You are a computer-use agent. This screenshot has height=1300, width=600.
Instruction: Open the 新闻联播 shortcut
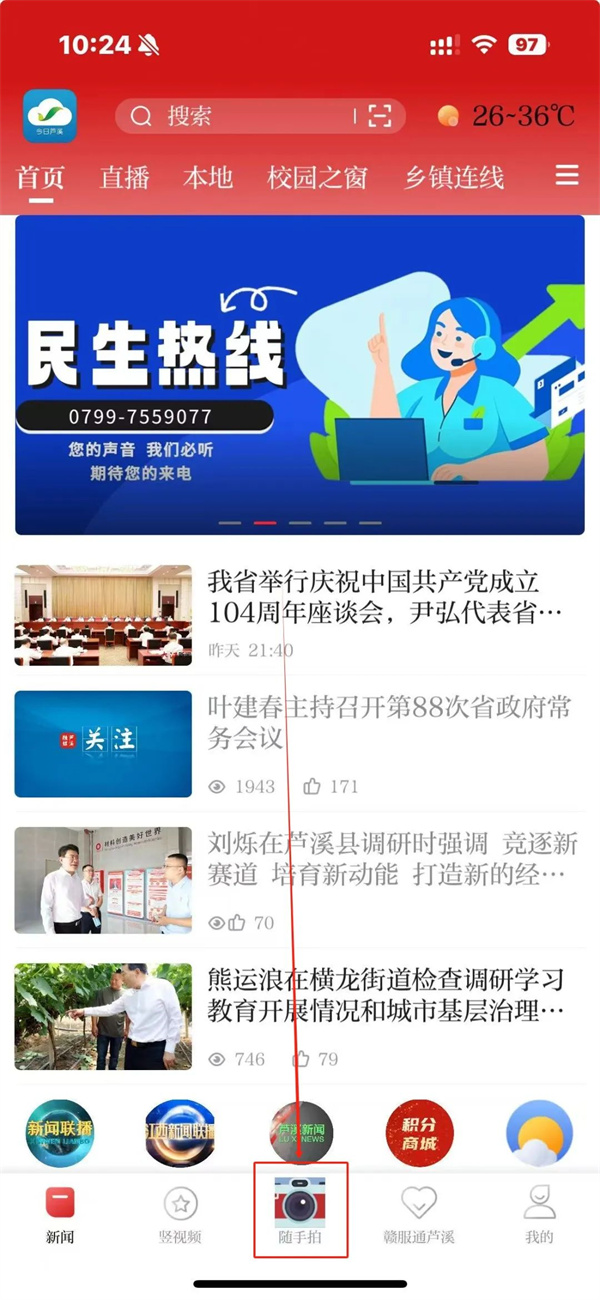click(59, 1134)
